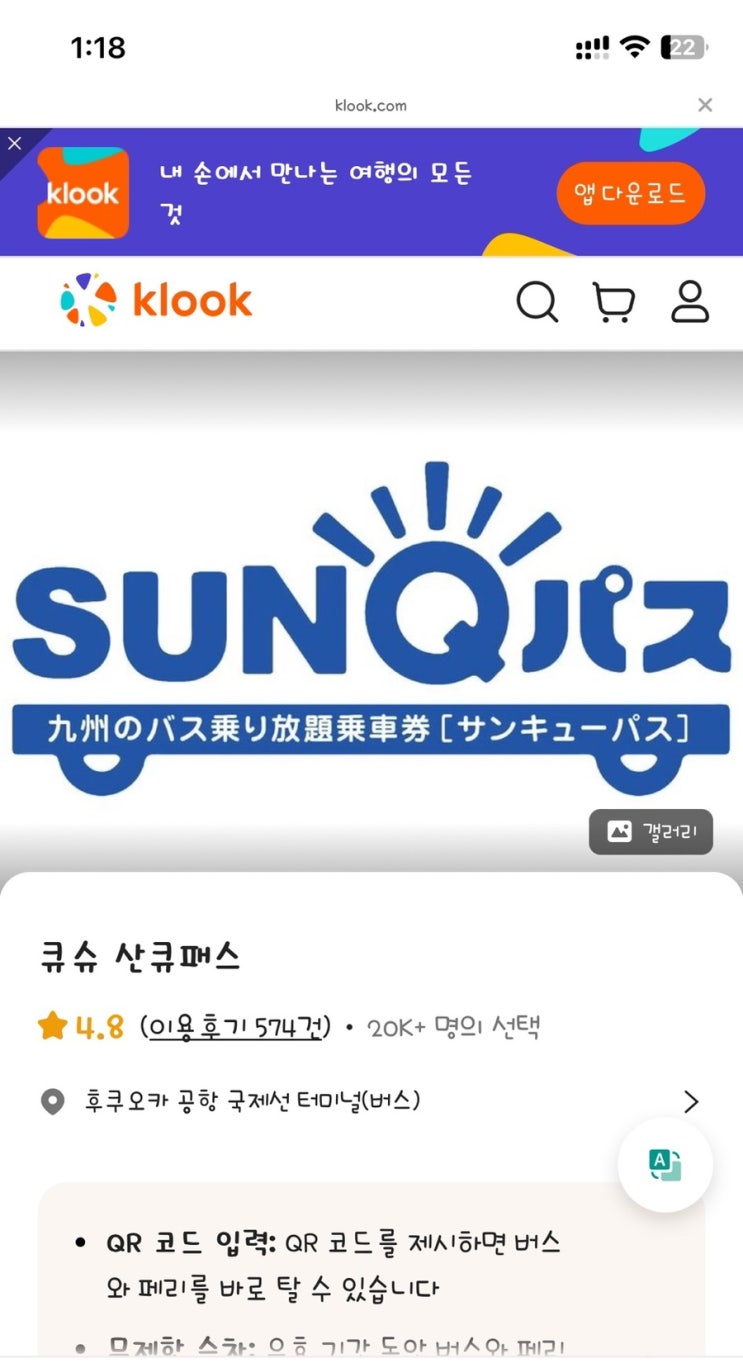Open the 후쿠오카 공항 국제선 터미널 location row
This screenshot has width=743, height=1363.
point(370,1101)
